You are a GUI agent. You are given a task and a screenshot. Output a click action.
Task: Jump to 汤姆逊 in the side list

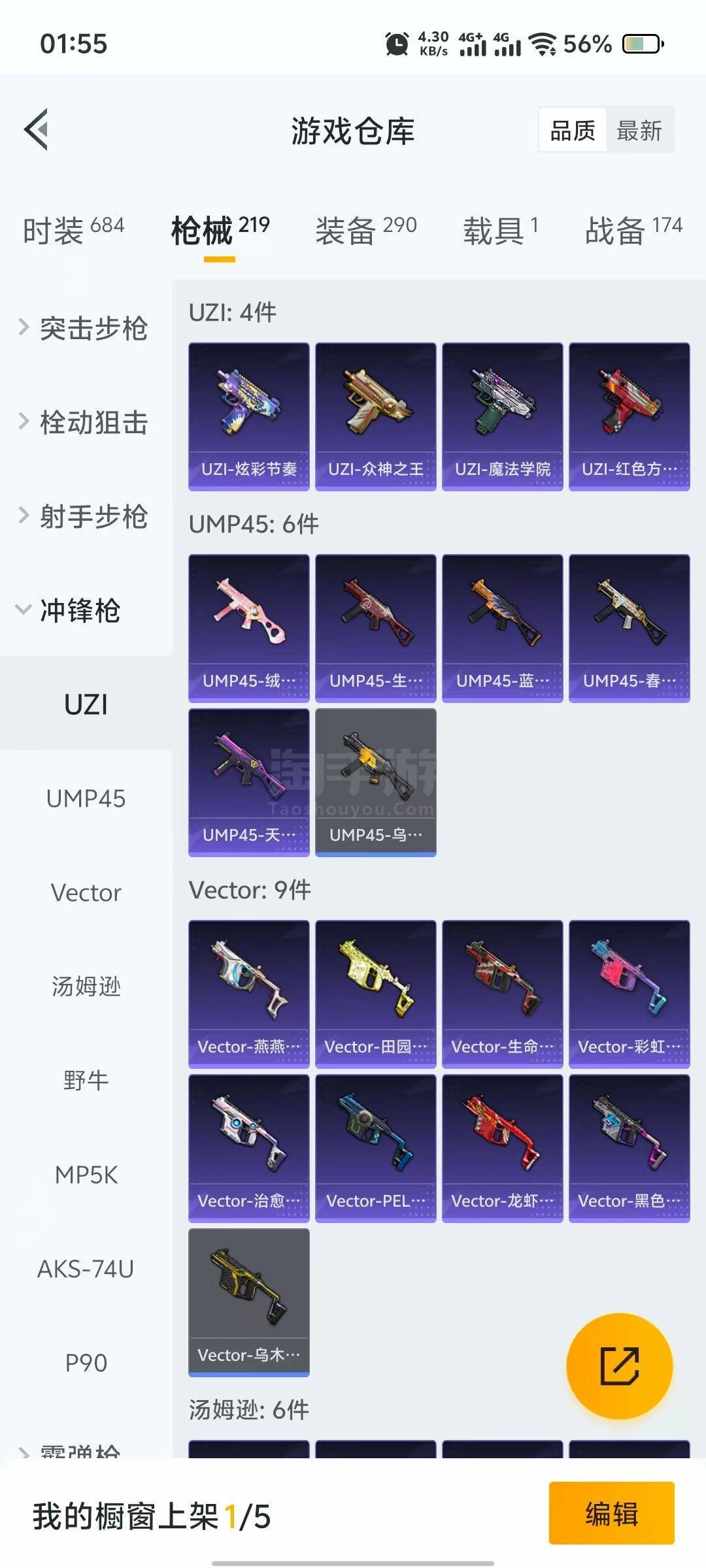(86, 987)
